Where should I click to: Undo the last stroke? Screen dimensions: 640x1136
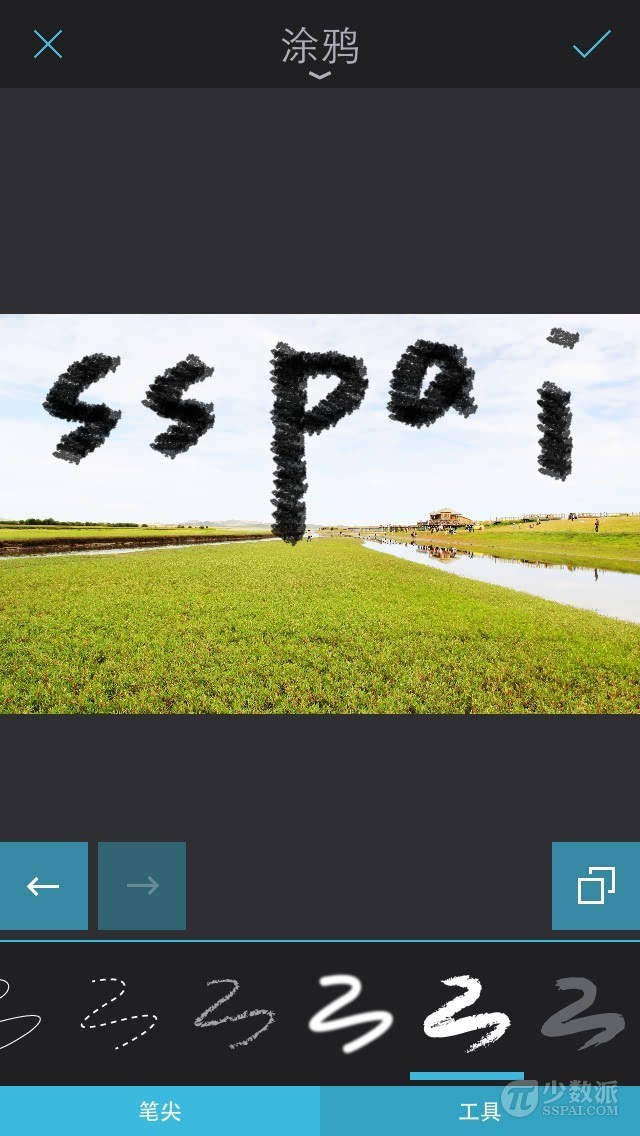coord(43,886)
